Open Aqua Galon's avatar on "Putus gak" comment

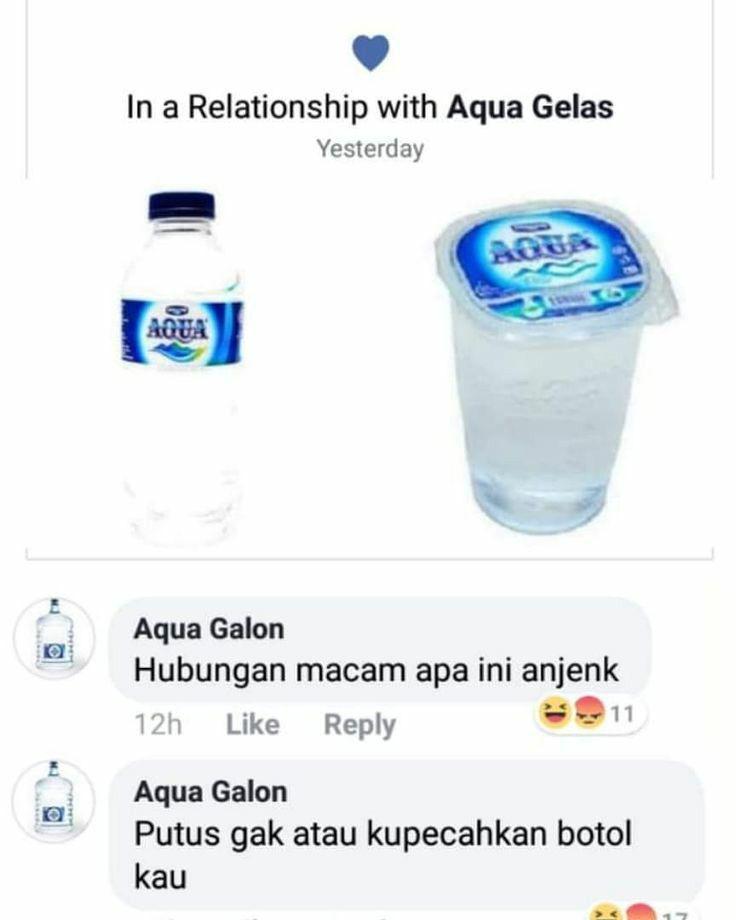pos(53,800)
